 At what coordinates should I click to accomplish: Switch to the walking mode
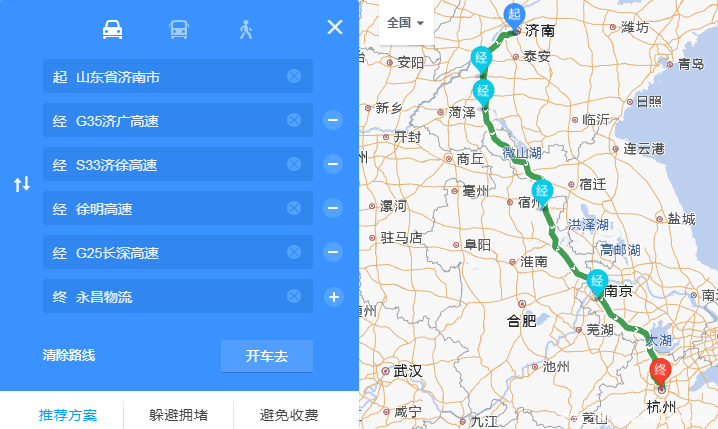[x=245, y=29]
